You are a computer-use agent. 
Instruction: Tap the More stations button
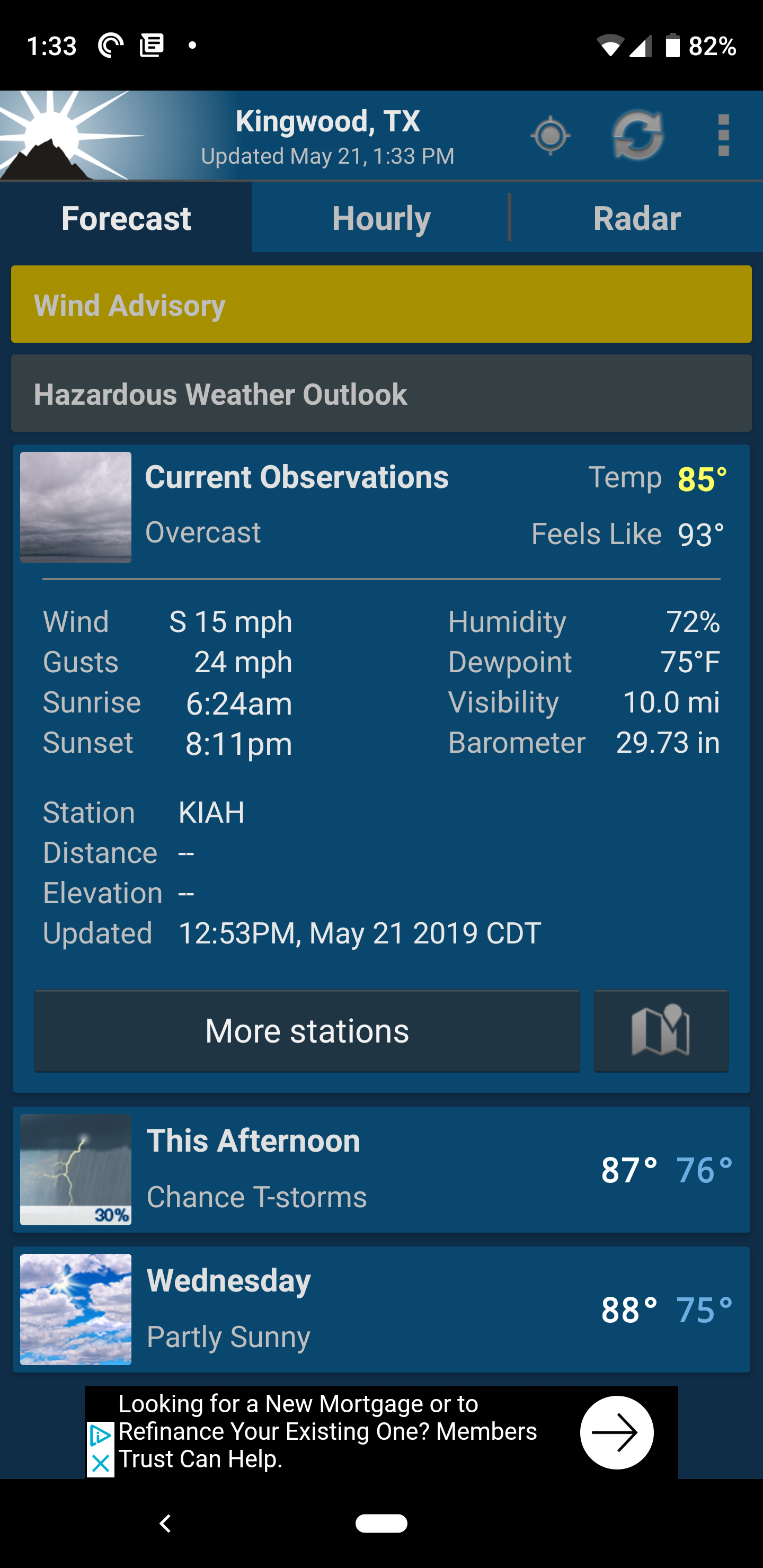pos(307,1030)
